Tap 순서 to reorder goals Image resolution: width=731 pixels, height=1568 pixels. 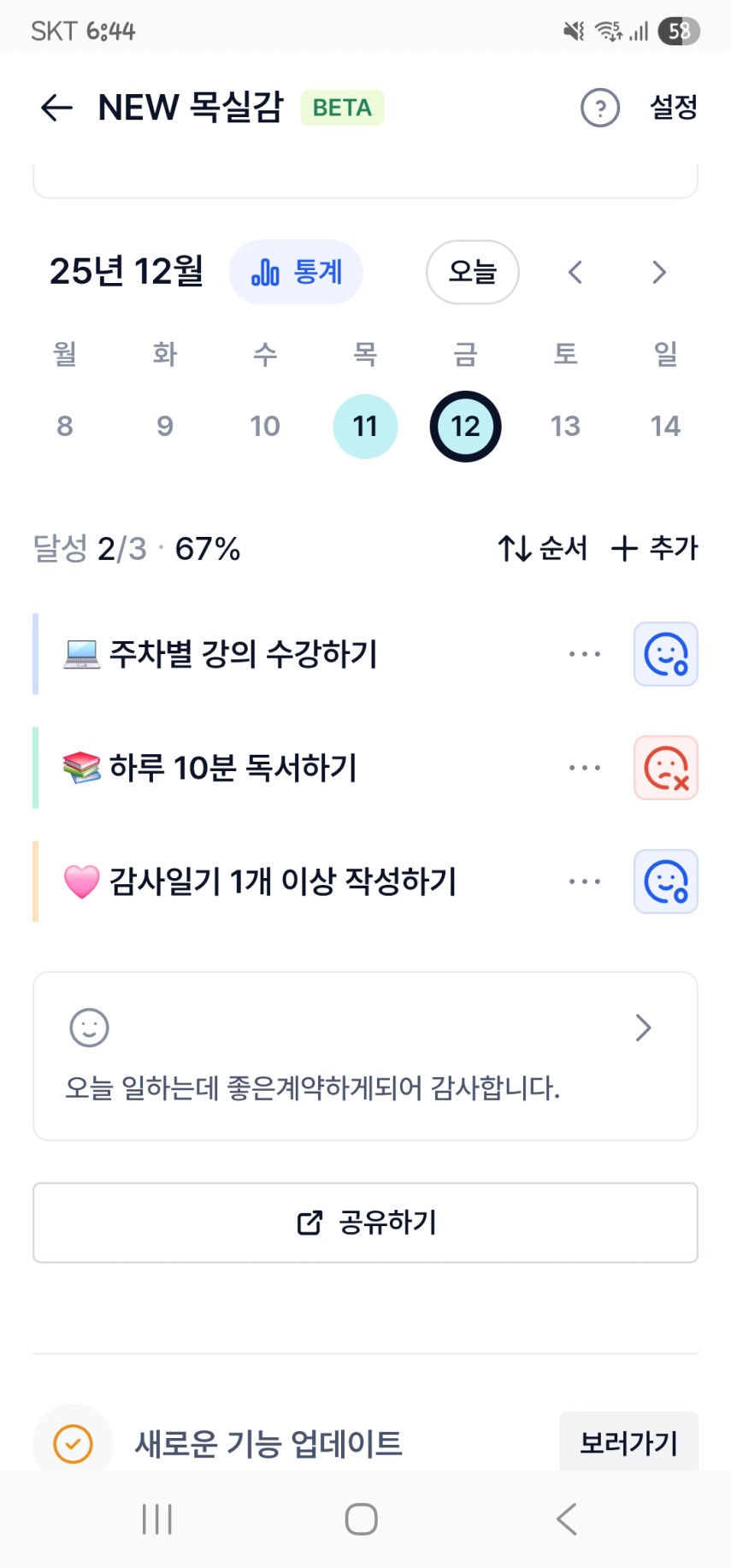[x=543, y=548]
